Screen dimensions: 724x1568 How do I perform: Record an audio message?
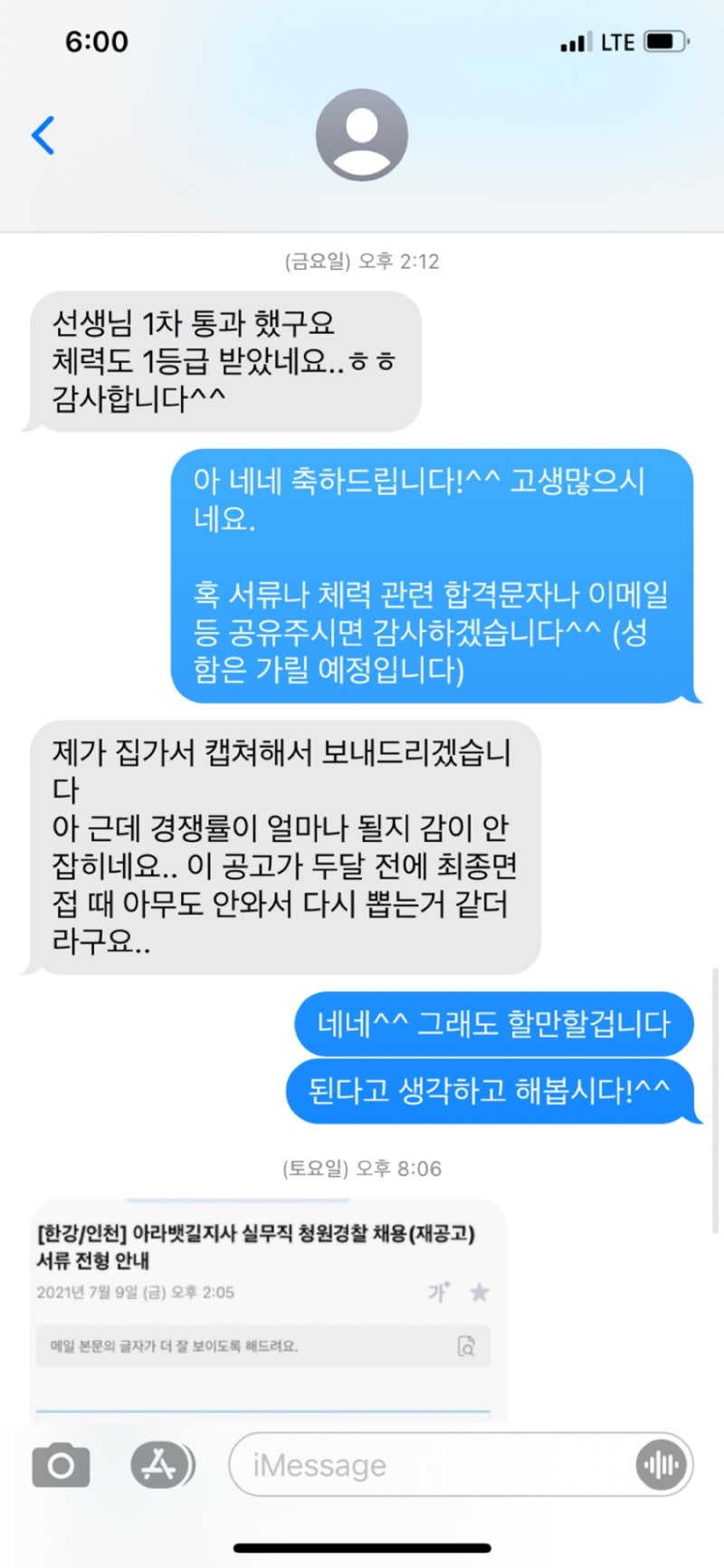(x=661, y=1465)
